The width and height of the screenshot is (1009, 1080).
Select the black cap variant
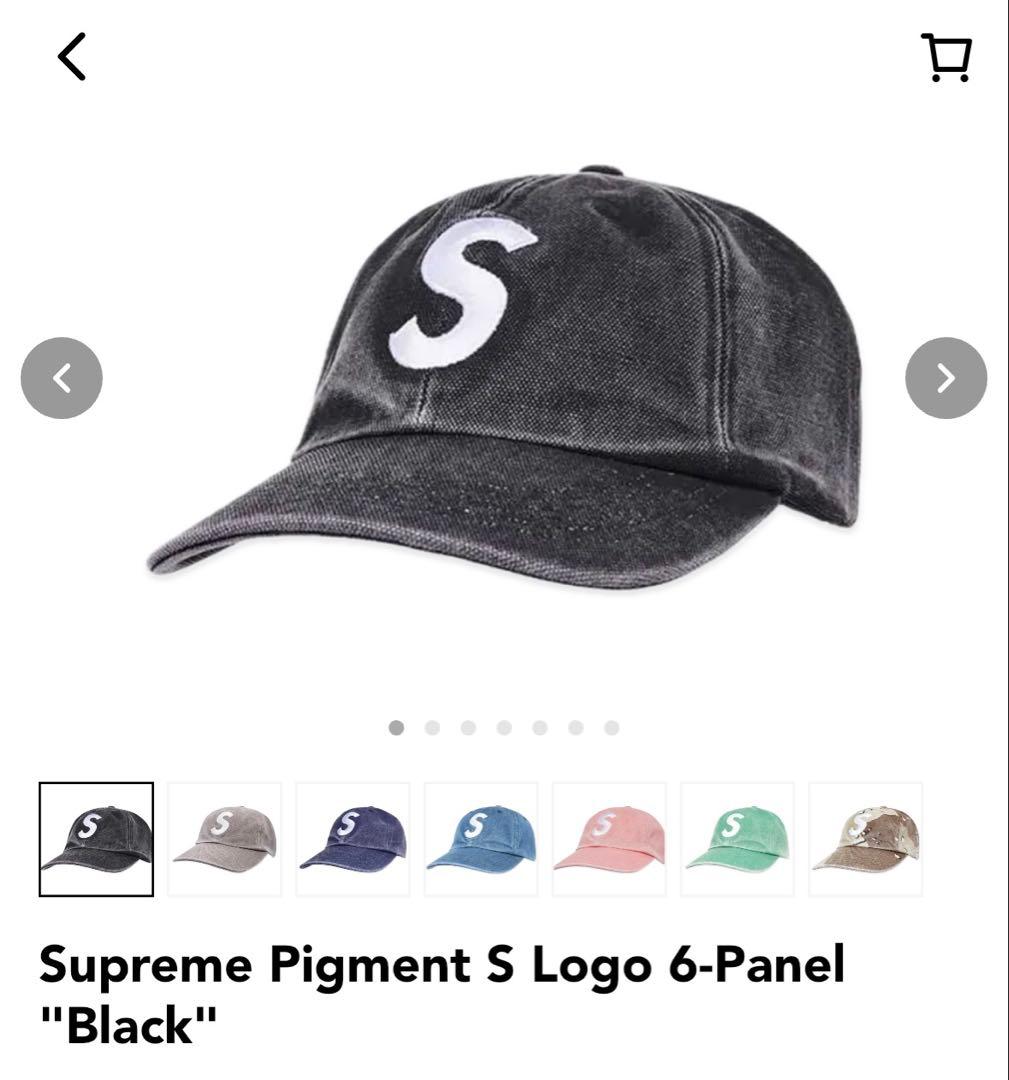tap(95, 836)
